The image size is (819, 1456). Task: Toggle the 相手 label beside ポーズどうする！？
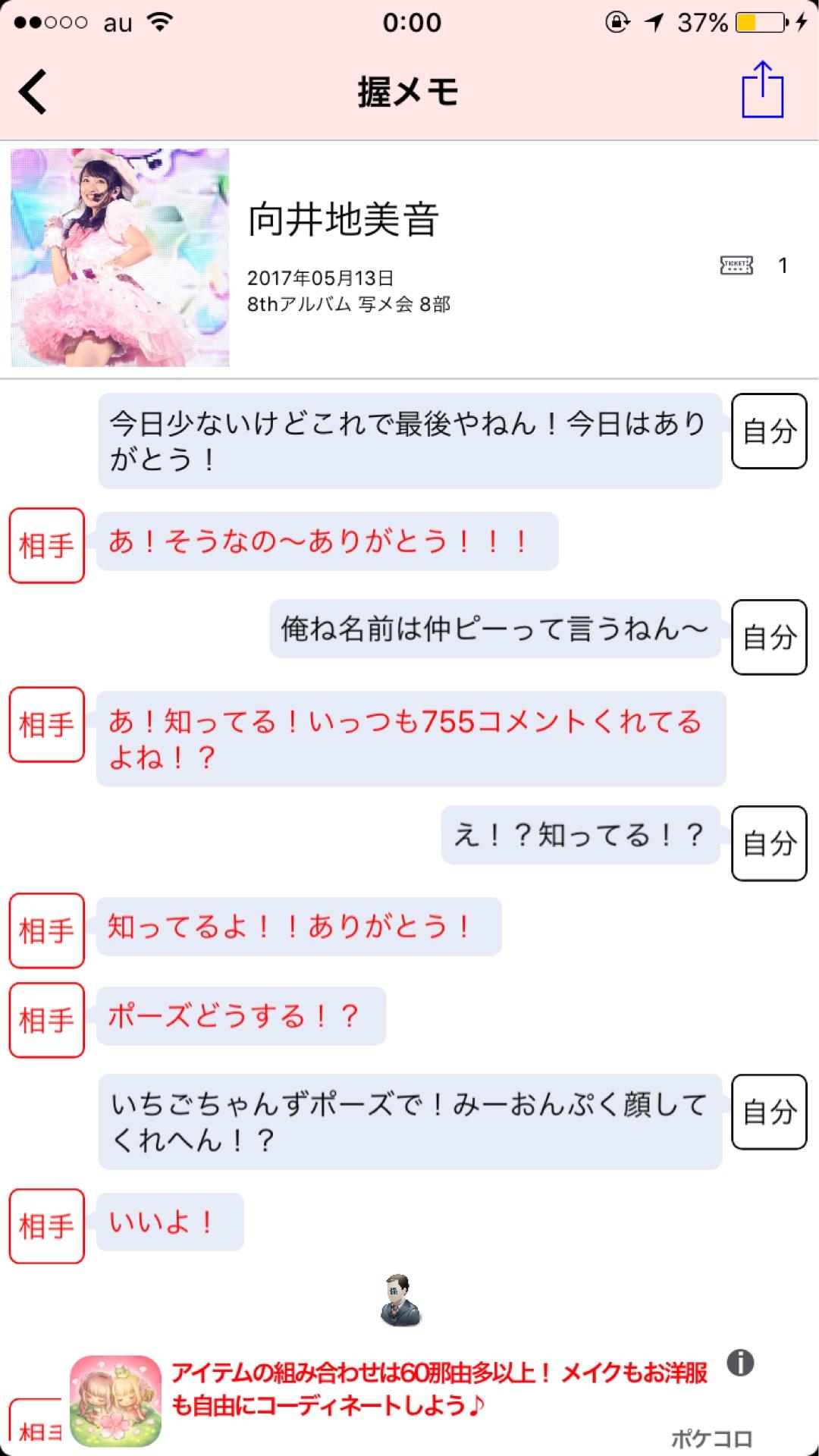tap(46, 1018)
